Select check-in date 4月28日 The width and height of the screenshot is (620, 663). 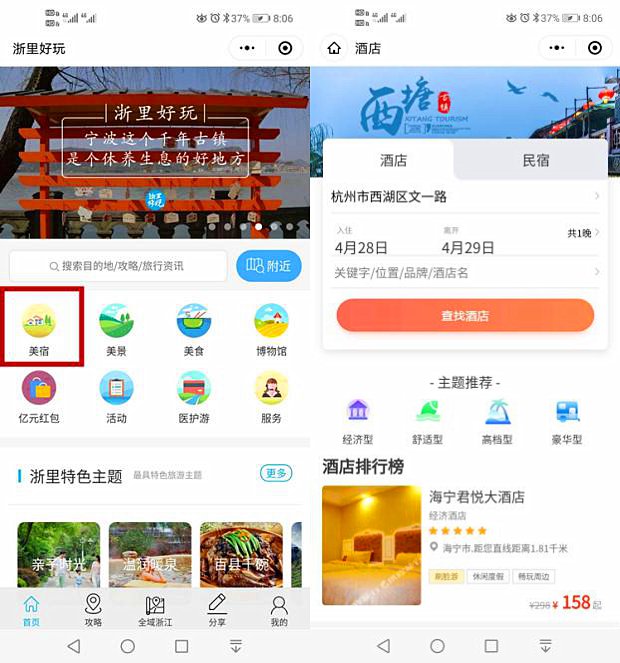coord(361,247)
